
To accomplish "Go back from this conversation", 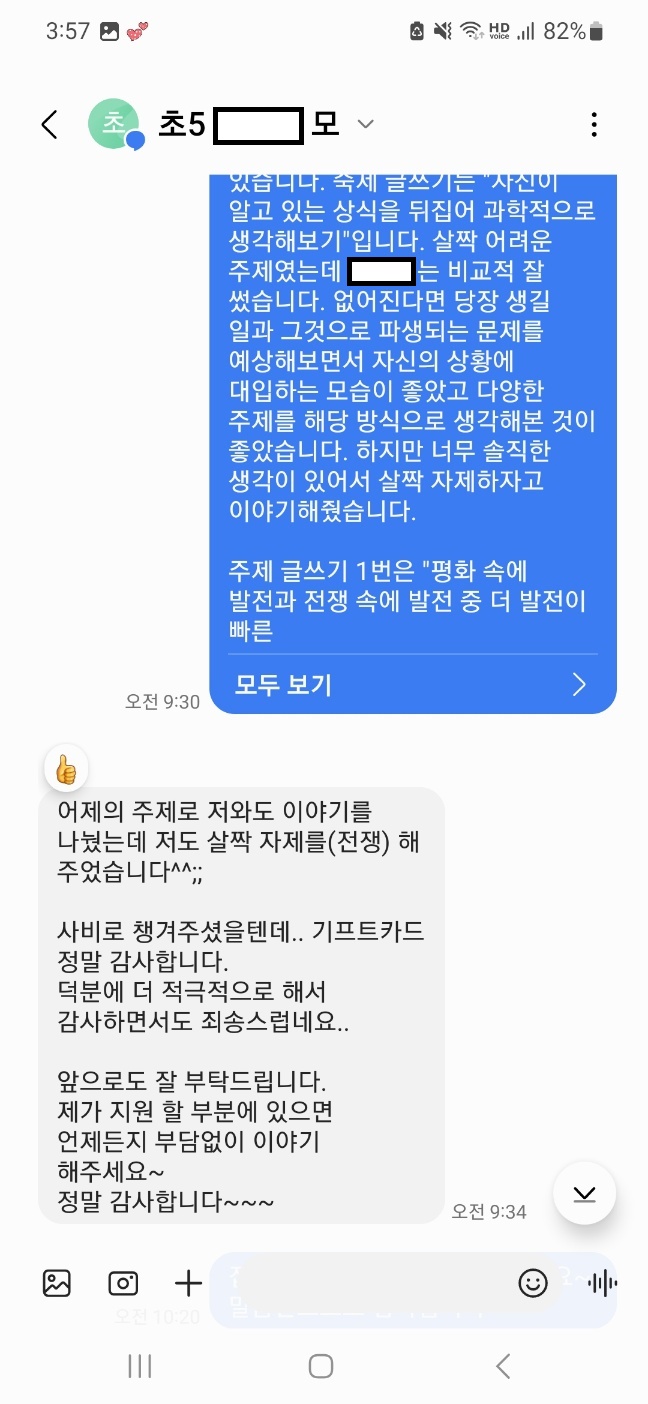I will click(49, 125).
